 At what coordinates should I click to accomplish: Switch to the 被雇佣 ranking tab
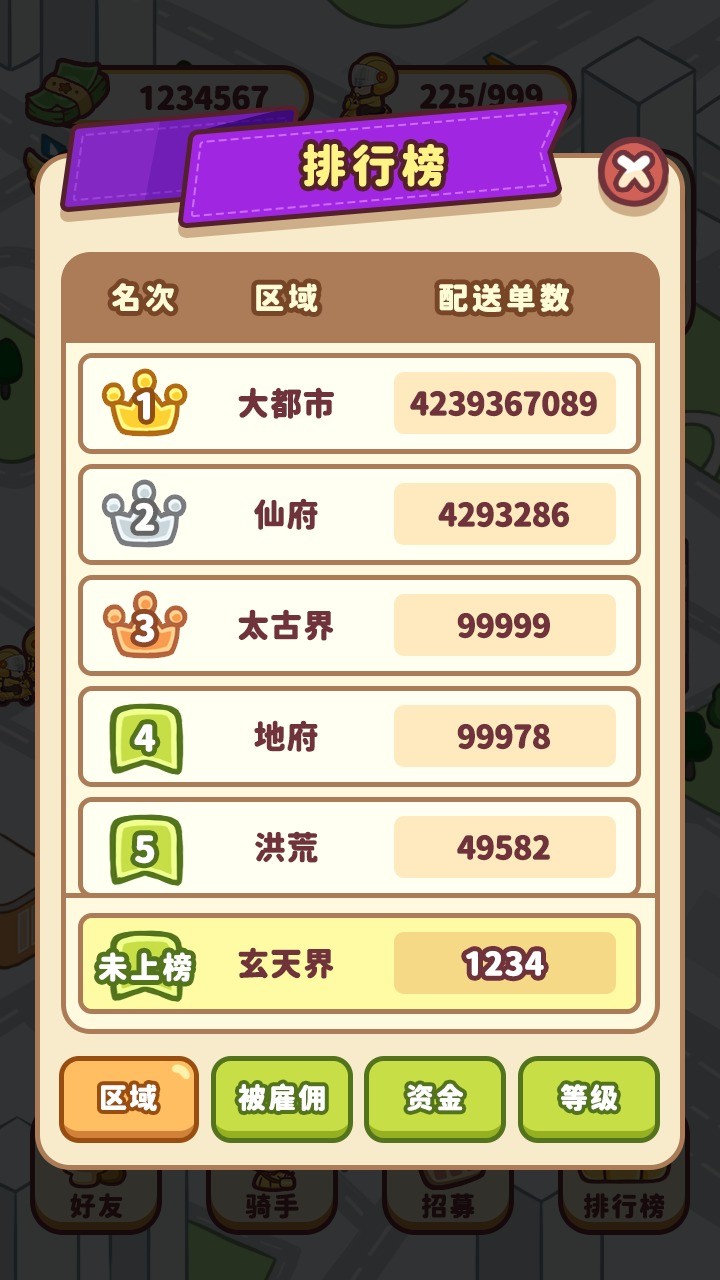(282, 1098)
